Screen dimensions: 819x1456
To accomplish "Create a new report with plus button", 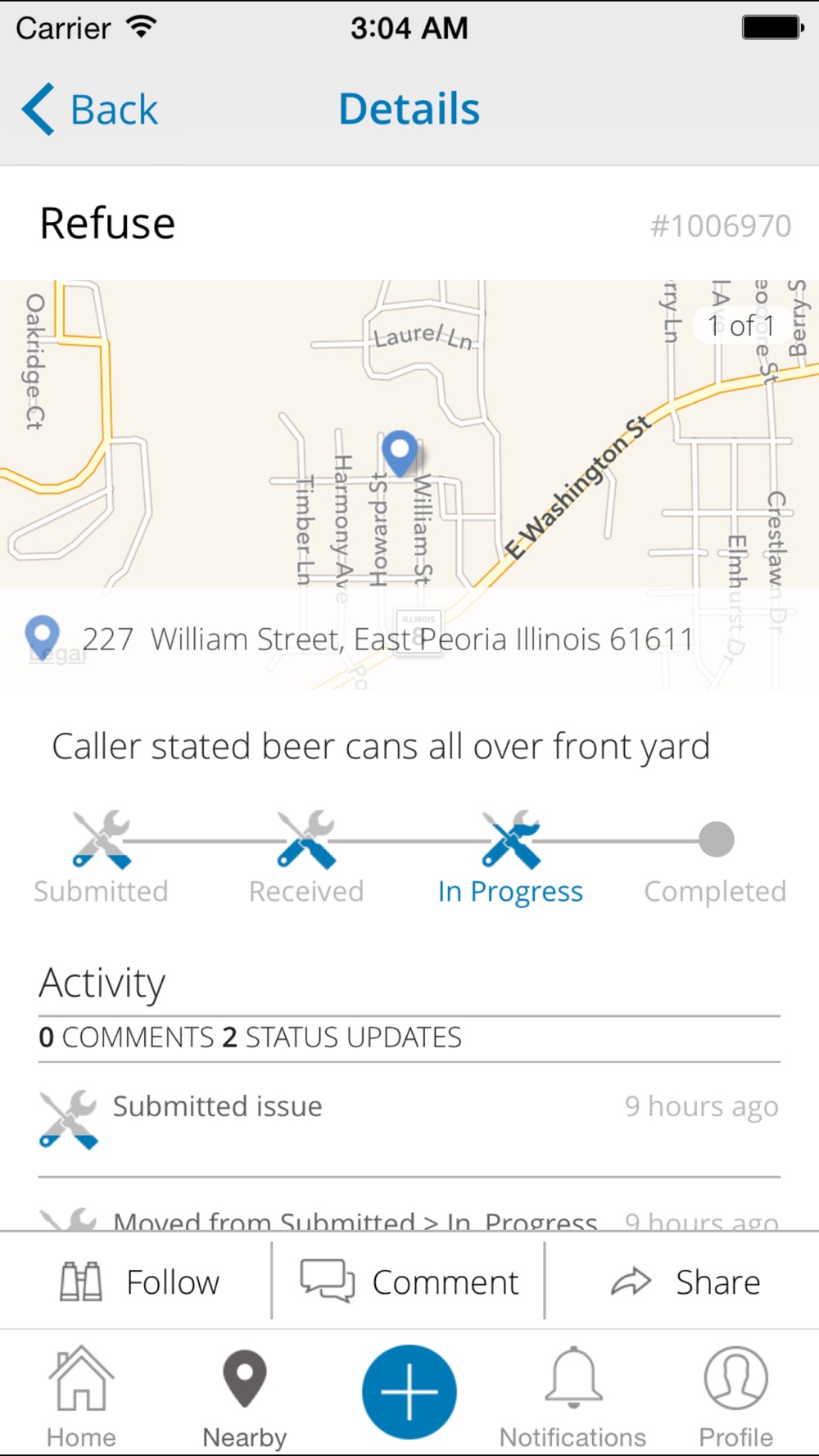I will [409, 1391].
